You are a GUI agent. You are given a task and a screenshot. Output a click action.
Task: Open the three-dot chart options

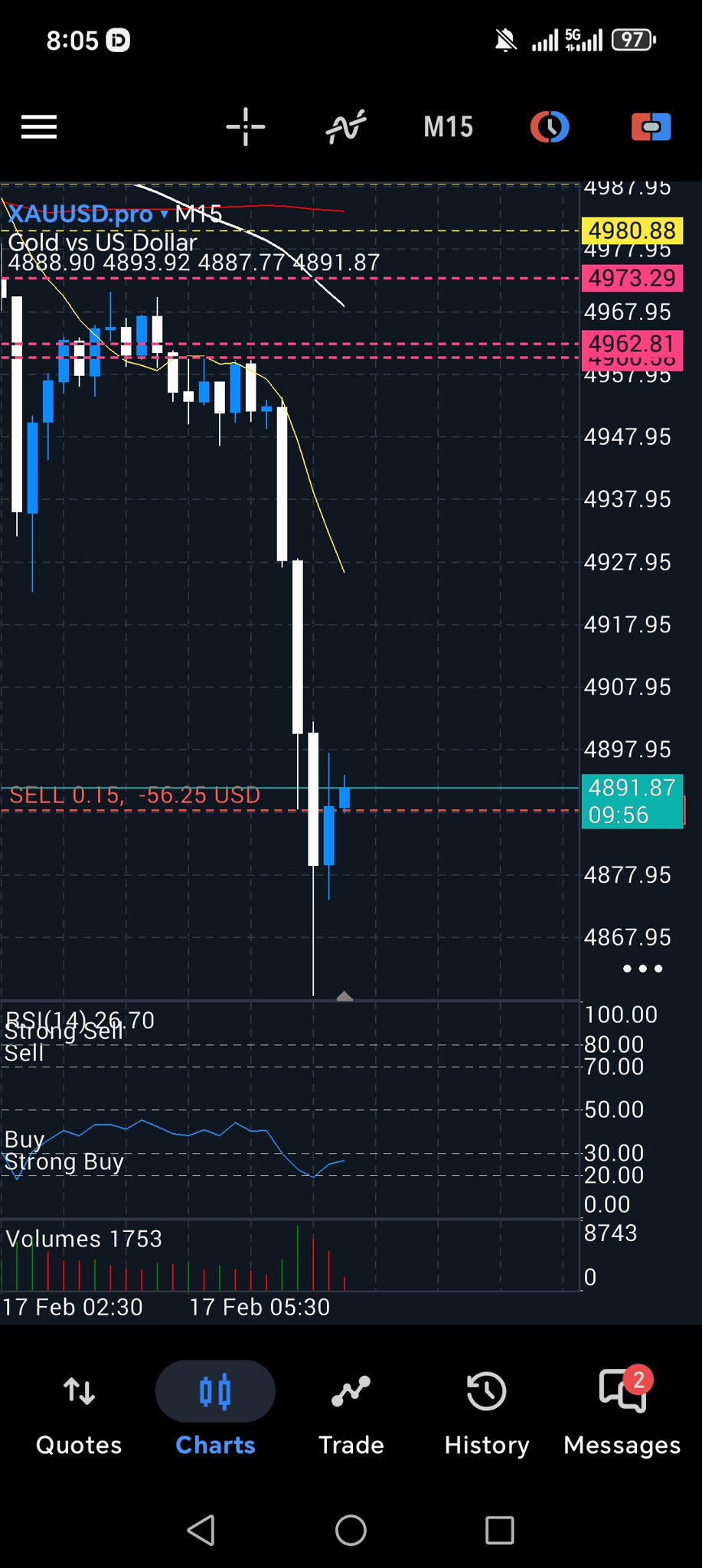pos(642,969)
